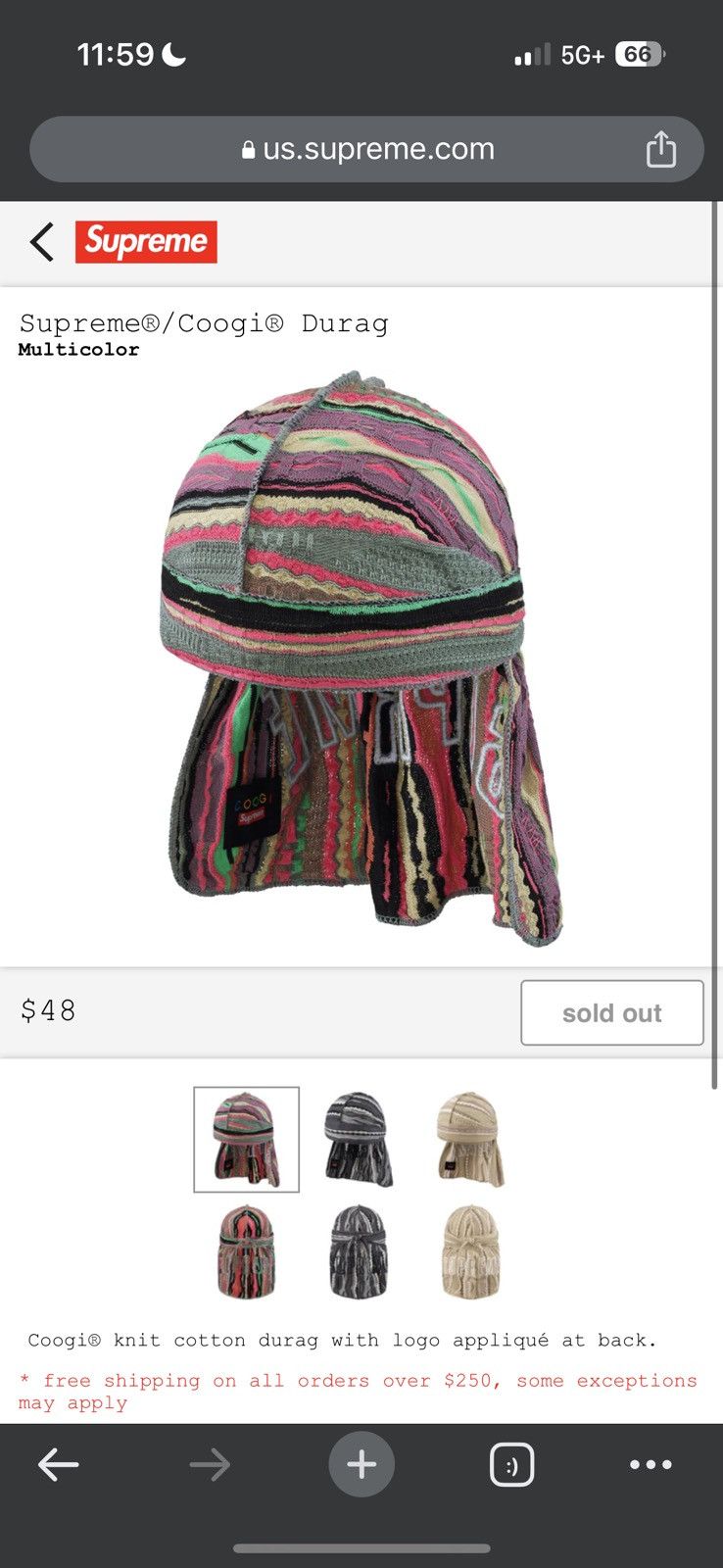Tap the back arrow beside the Supreme logo
This screenshot has width=723, height=1568.
(x=42, y=242)
